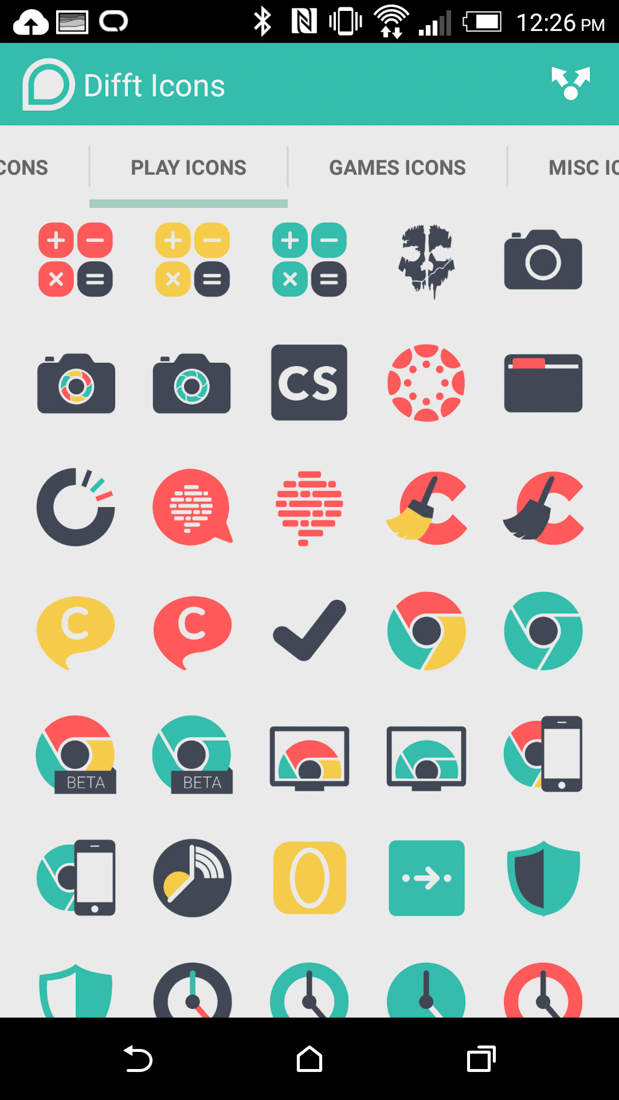Tap the skull mask icon
The image size is (619, 1100).
(x=426, y=260)
